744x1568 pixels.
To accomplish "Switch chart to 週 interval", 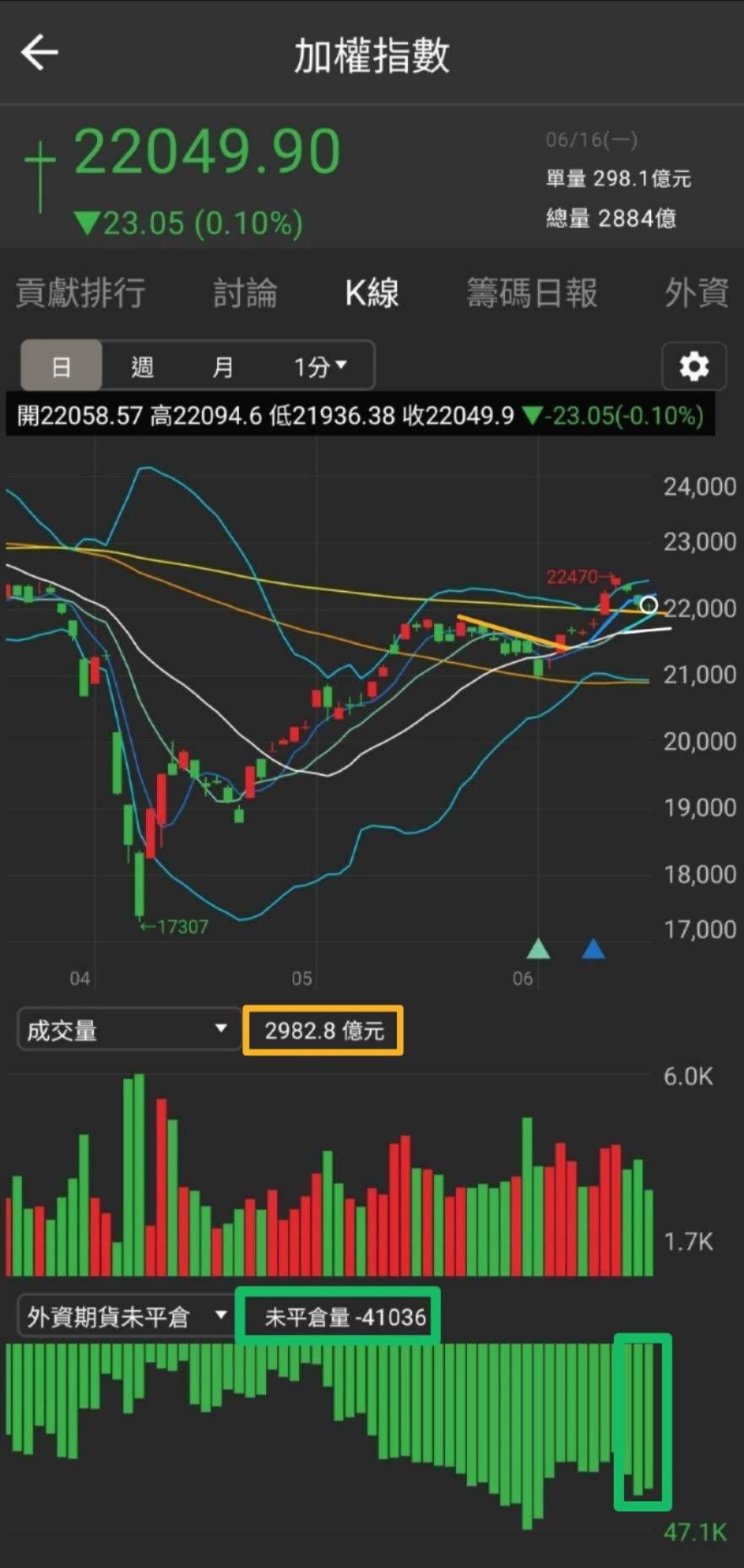I will [x=142, y=366].
